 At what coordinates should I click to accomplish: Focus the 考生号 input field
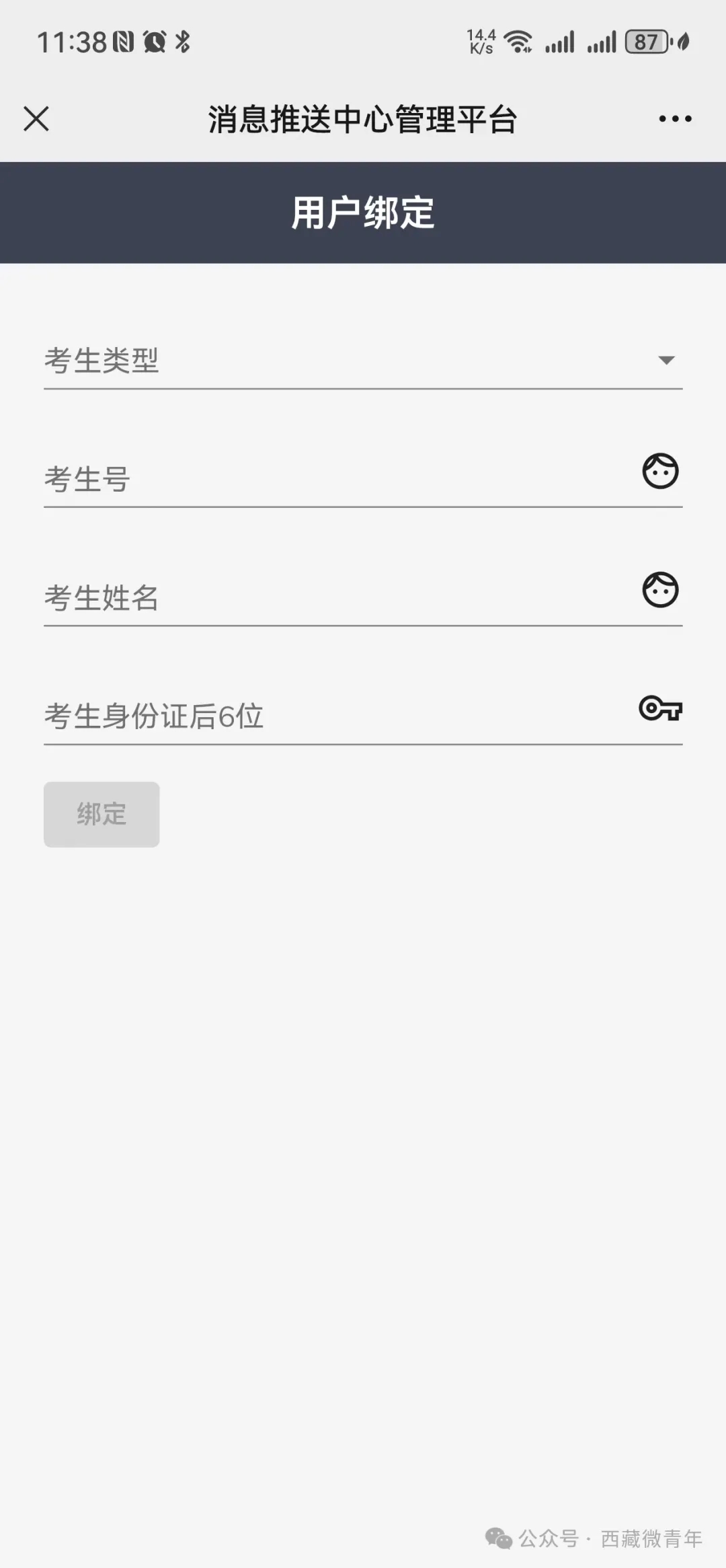336,479
